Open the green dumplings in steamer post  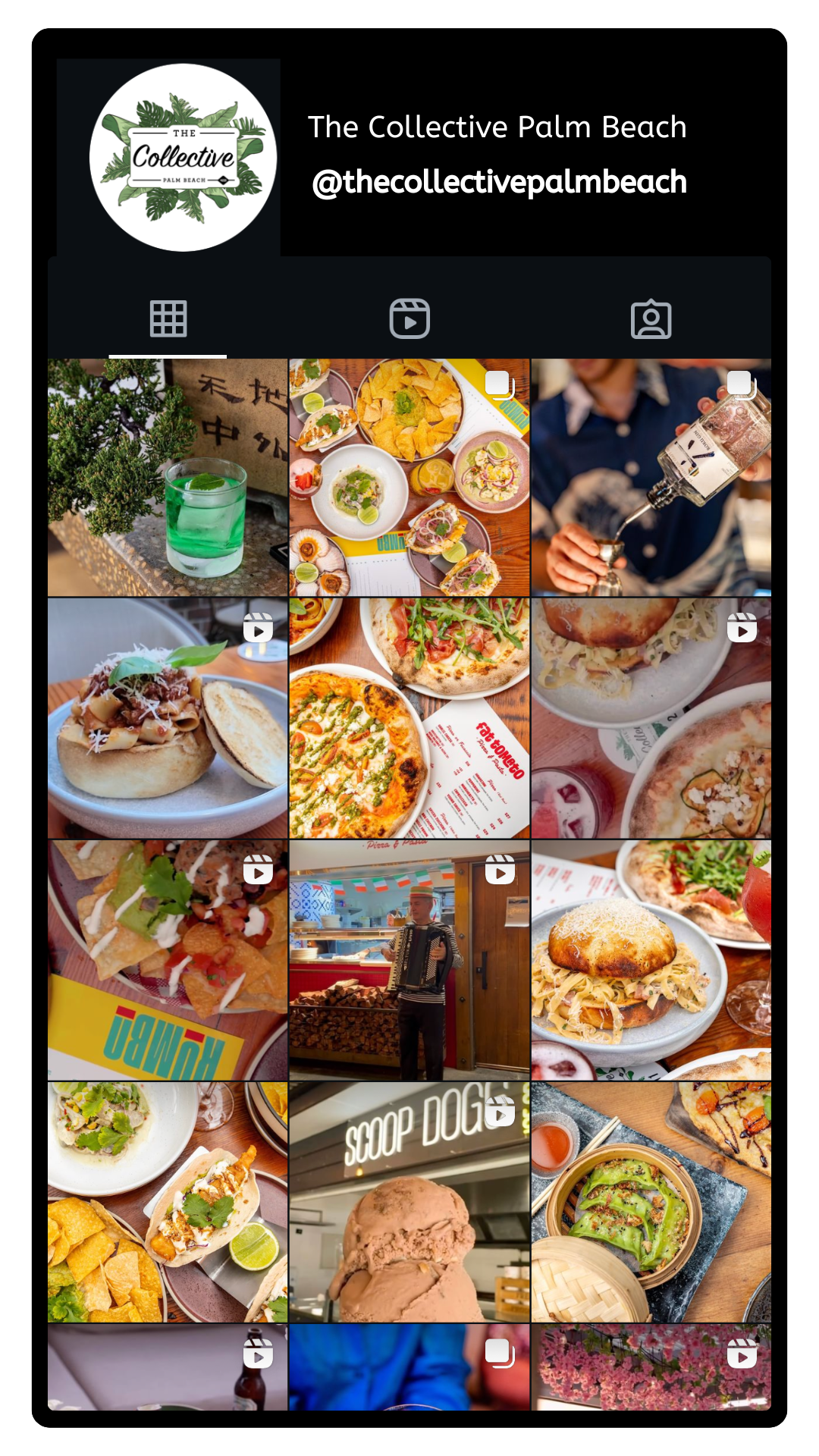coord(651,1202)
